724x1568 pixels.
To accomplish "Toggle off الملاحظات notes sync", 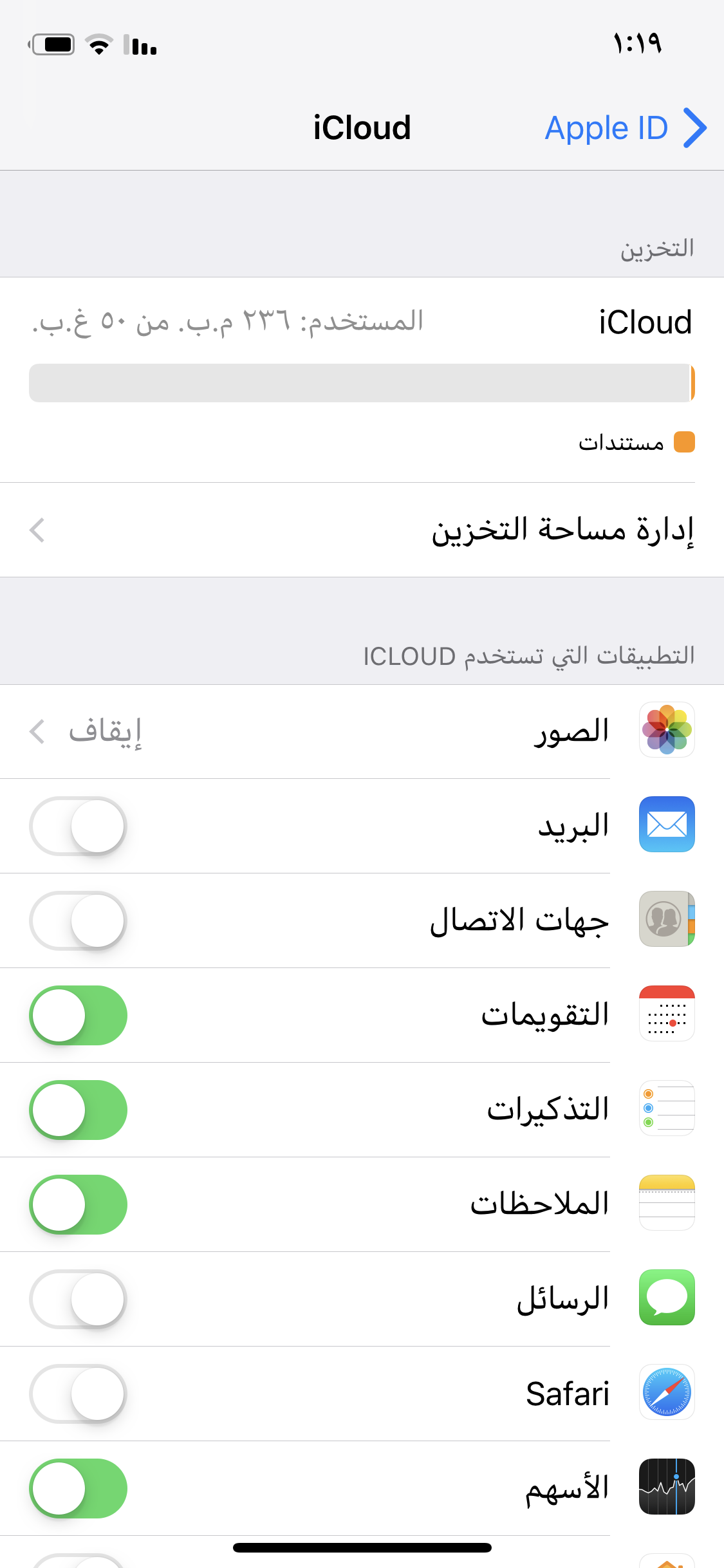I will point(78,1204).
